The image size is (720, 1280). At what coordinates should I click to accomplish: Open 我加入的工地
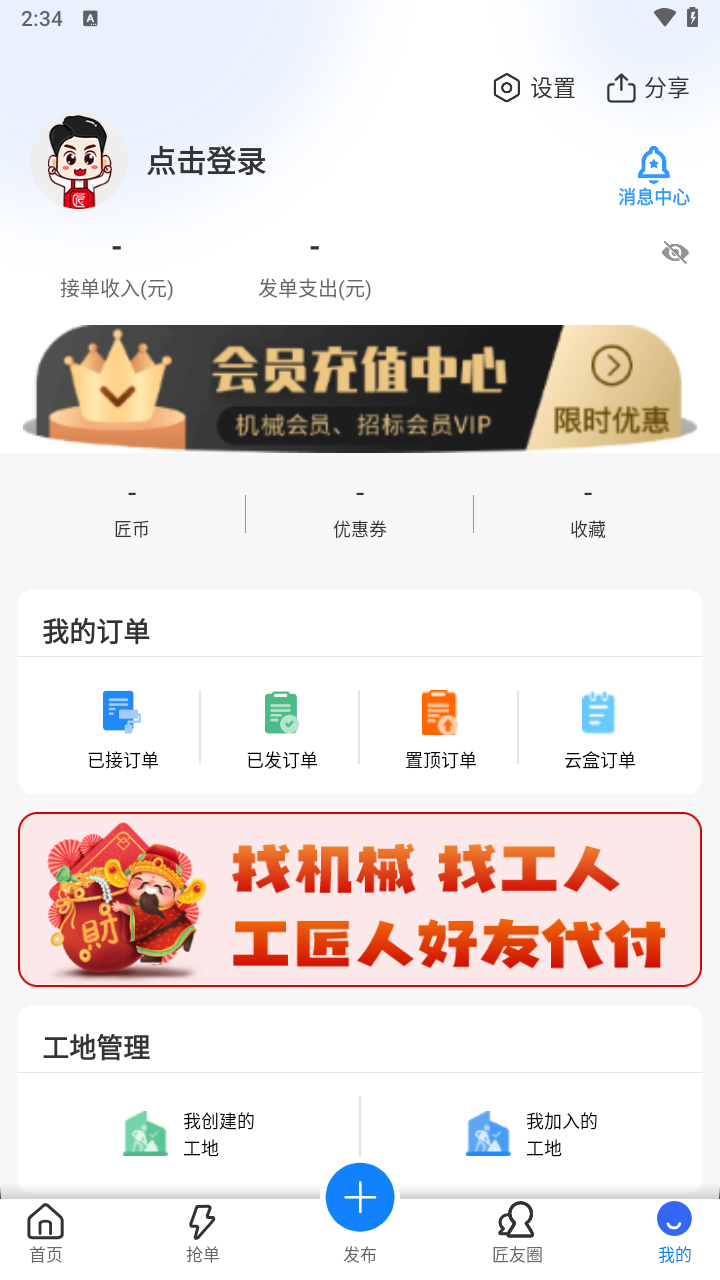[x=532, y=1134]
